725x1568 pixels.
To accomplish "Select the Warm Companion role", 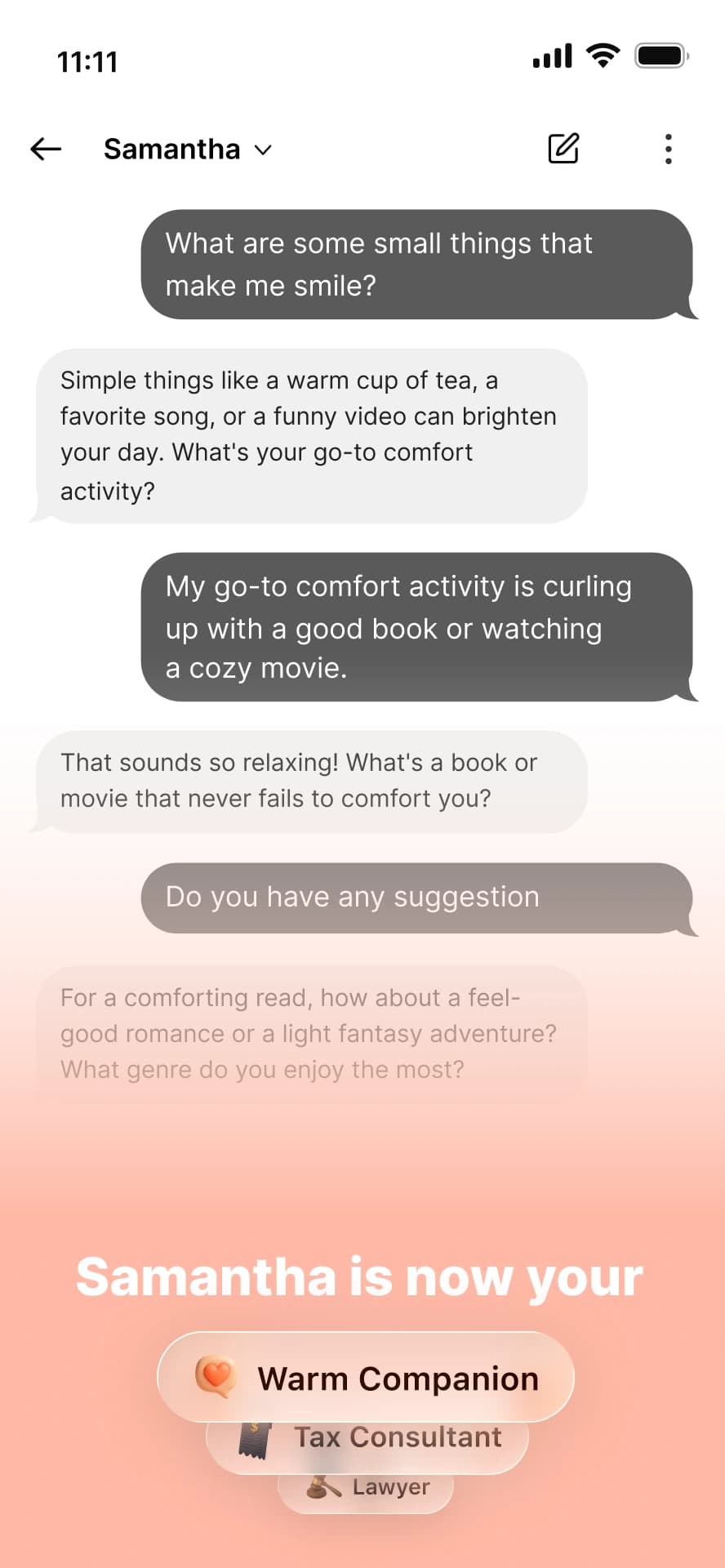I will (x=366, y=1379).
